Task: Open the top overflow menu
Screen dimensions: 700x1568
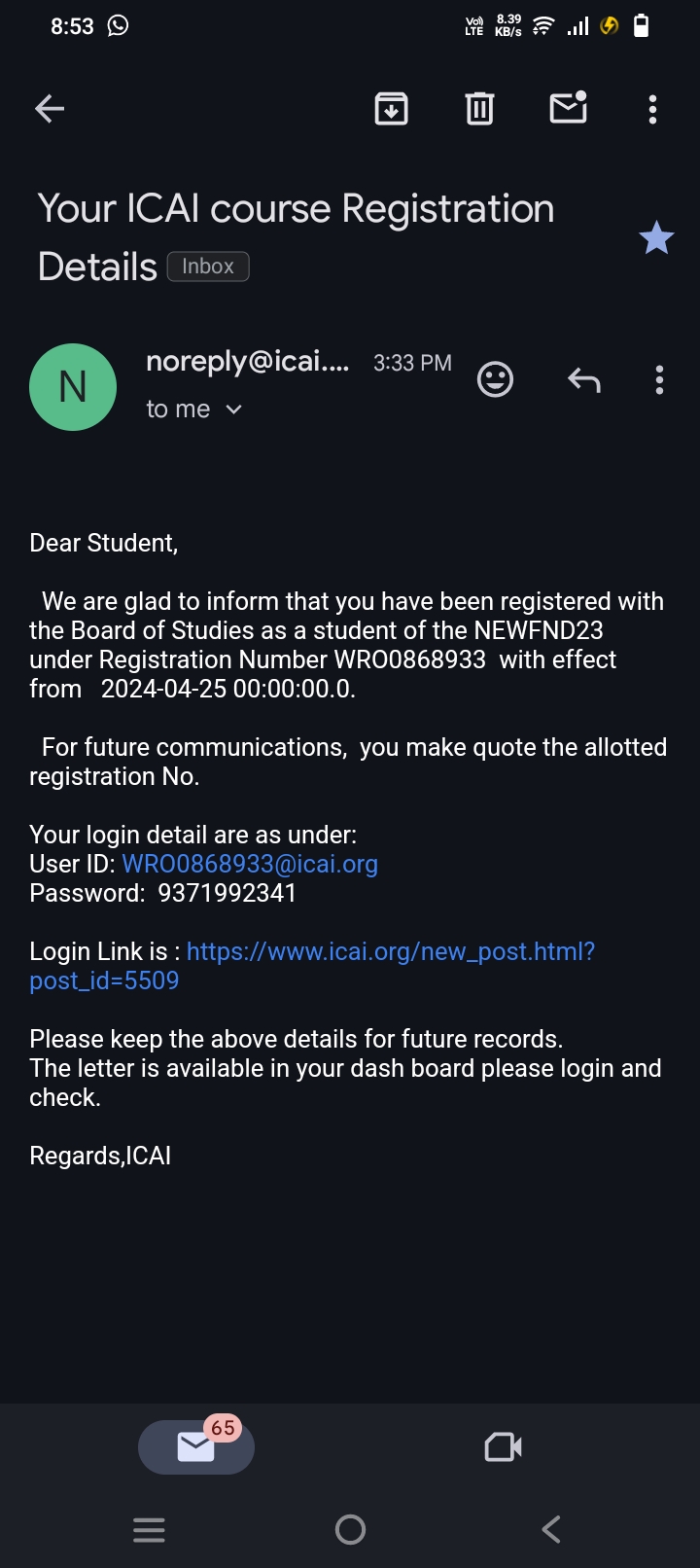Action: [652, 109]
